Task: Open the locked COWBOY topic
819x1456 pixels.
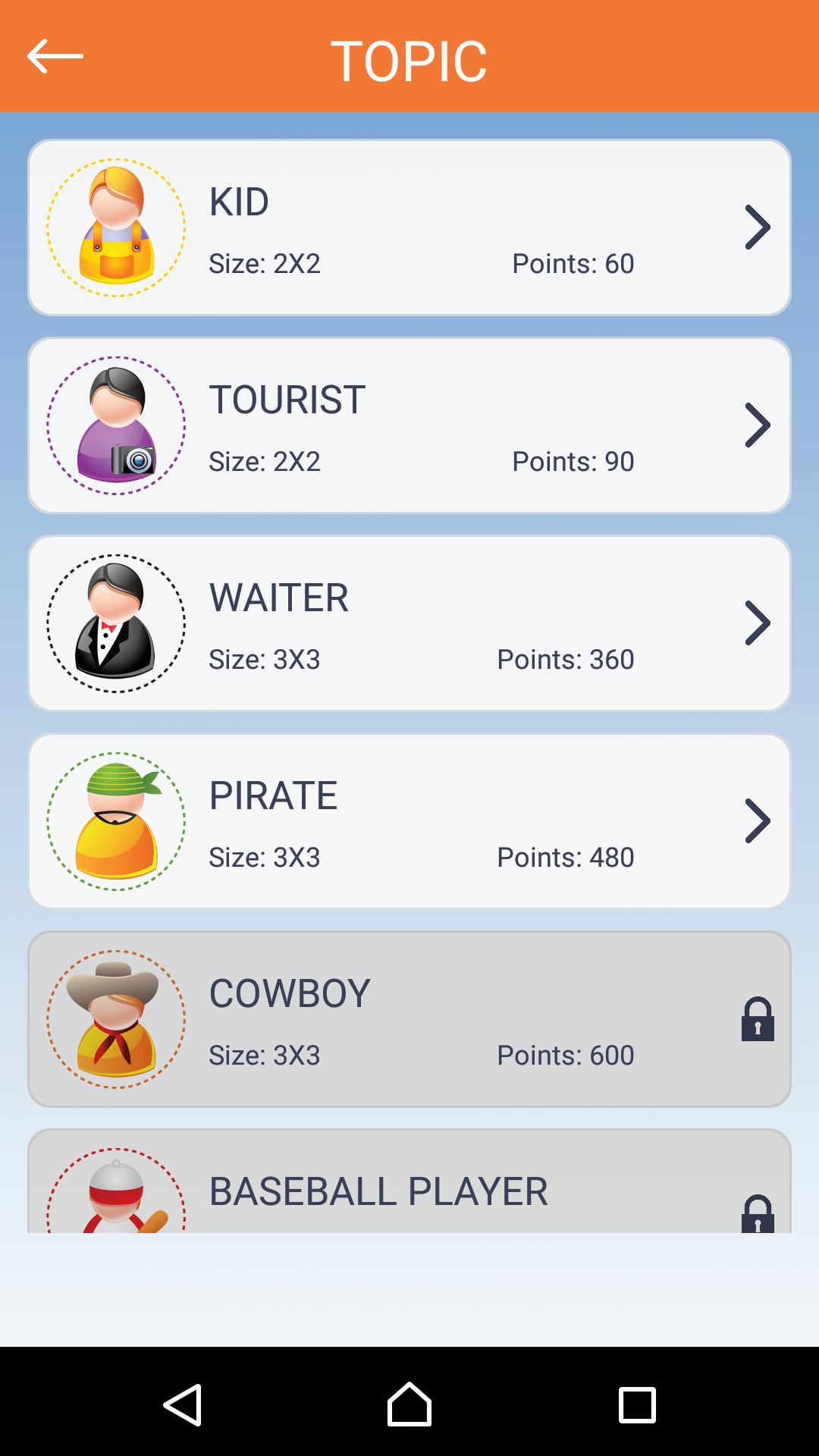Action: pos(409,1019)
